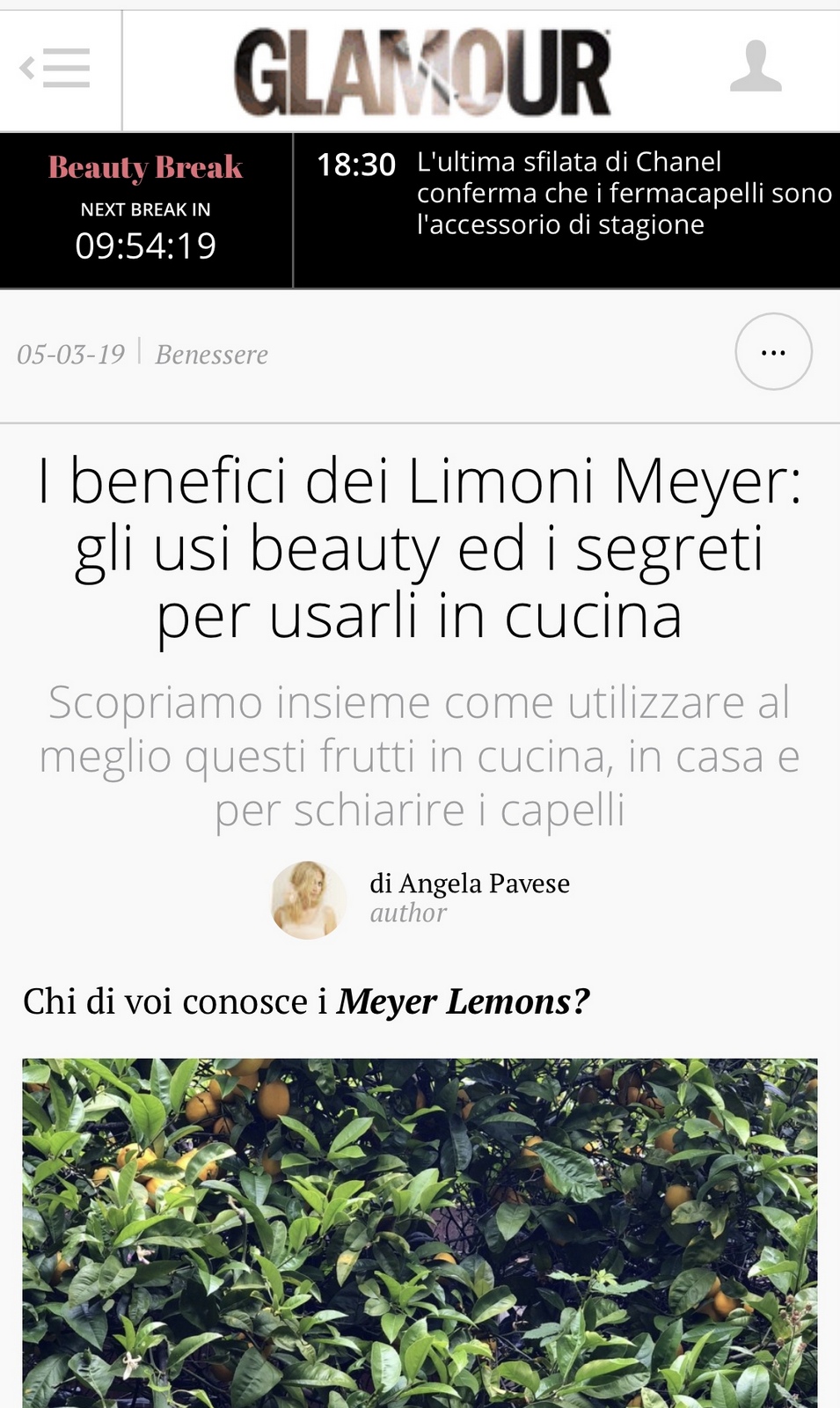The width and height of the screenshot is (840, 1408).
Task: Open the Beauty Break section
Action: click(145, 167)
